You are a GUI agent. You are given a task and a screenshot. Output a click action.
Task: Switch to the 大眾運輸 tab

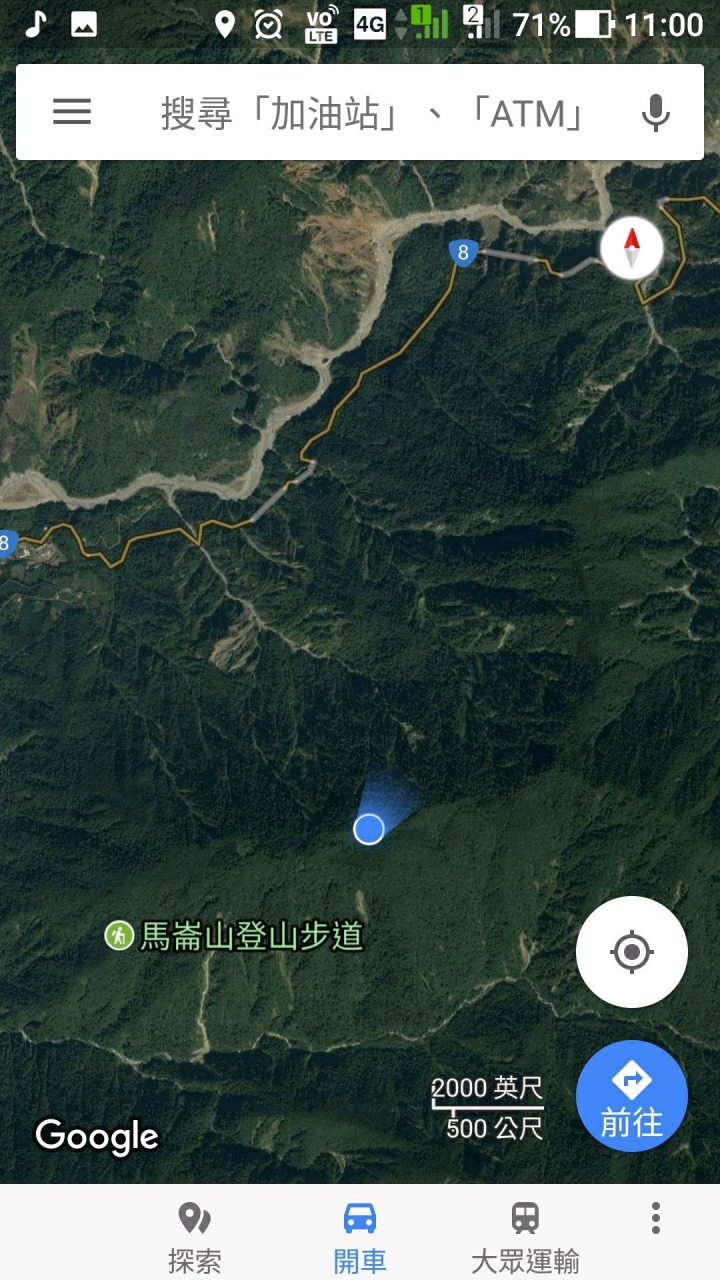pyautogui.click(x=525, y=1237)
